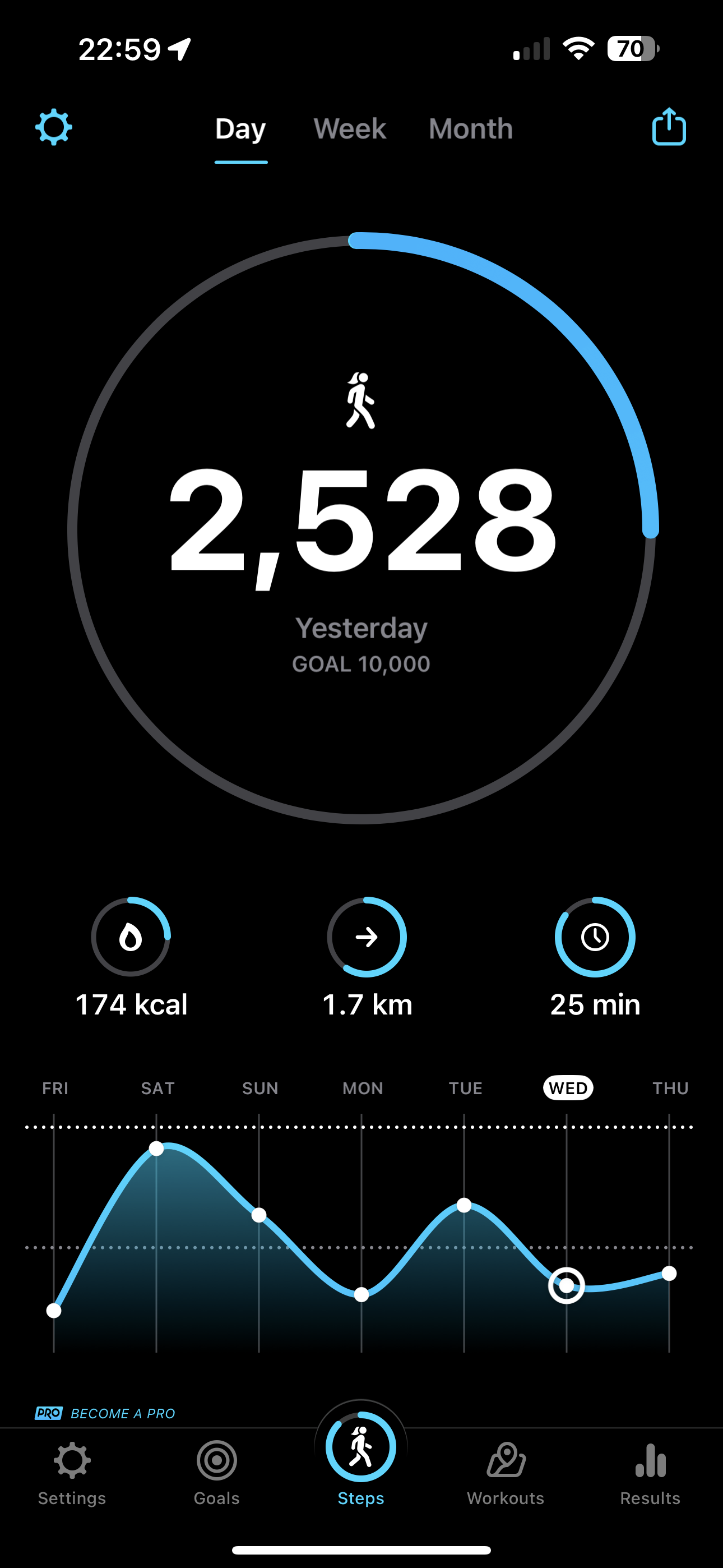Open settings via the top gear icon
This screenshot has width=723, height=1568.
click(x=54, y=127)
